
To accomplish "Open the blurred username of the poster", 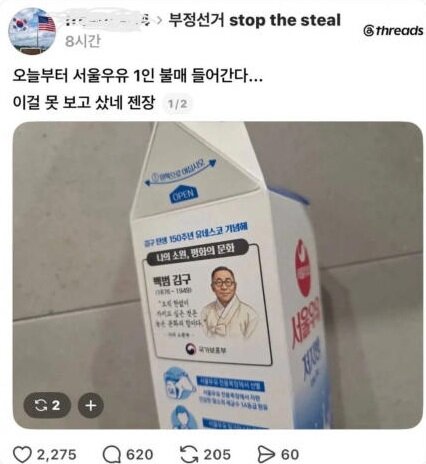I will tap(108, 21).
